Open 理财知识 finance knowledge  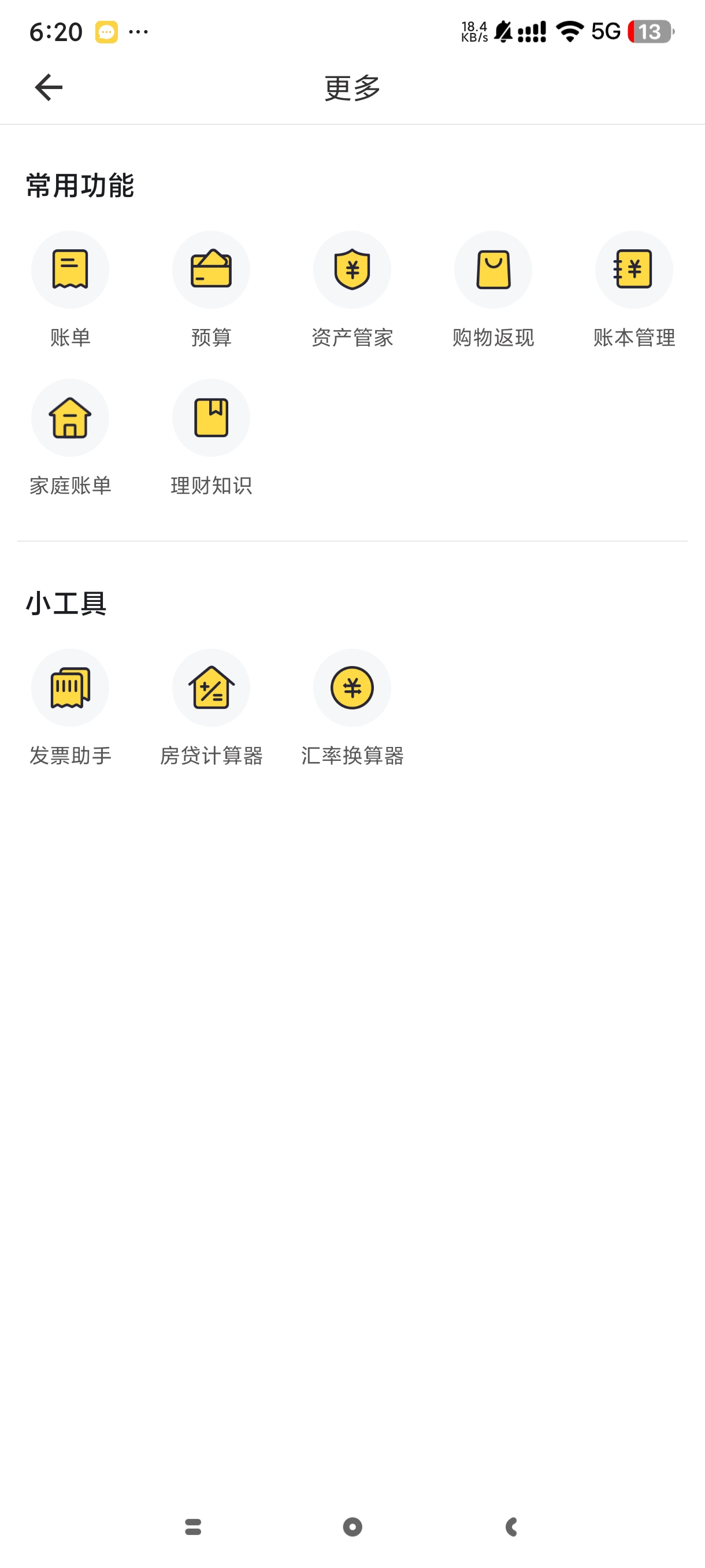(211, 417)
